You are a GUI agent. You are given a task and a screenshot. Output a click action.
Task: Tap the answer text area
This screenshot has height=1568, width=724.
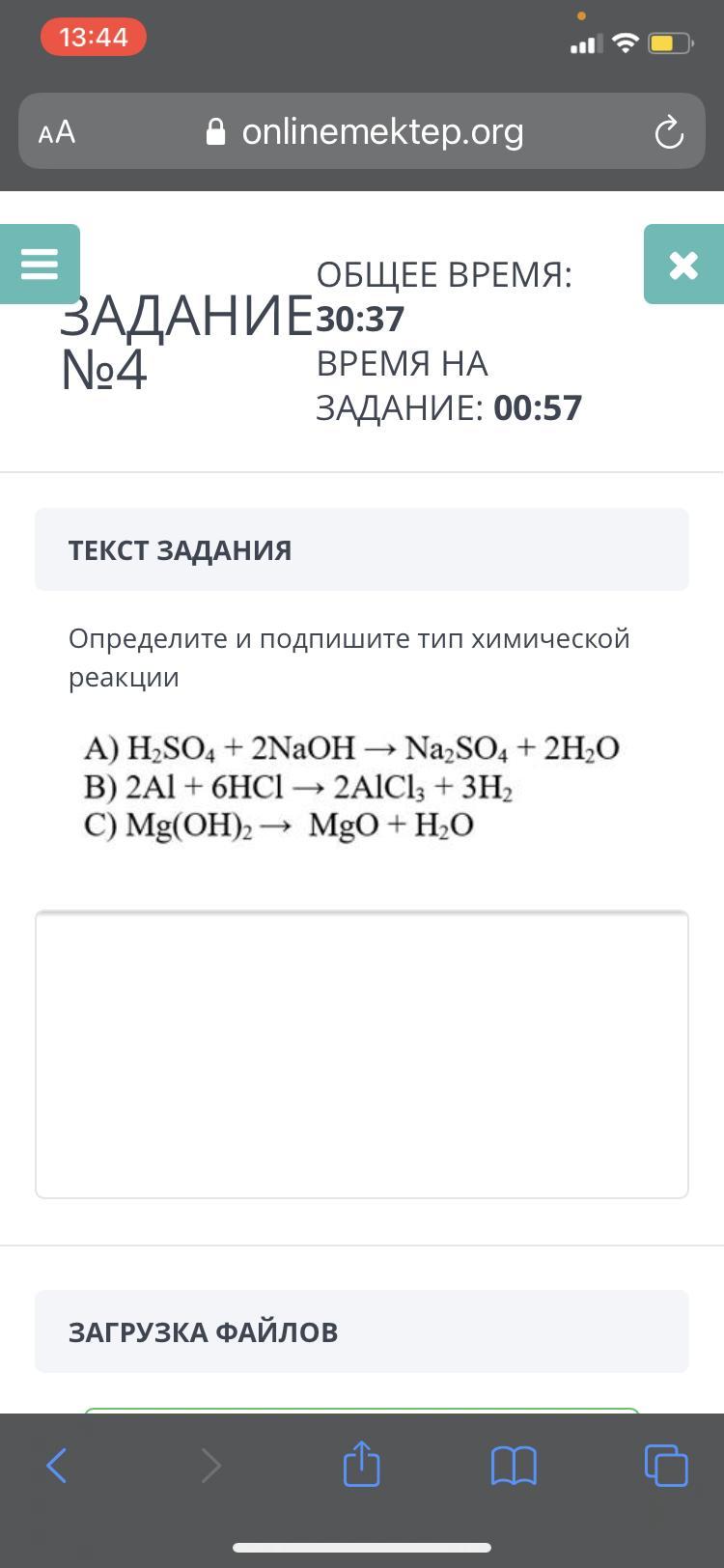[362, 1054]
